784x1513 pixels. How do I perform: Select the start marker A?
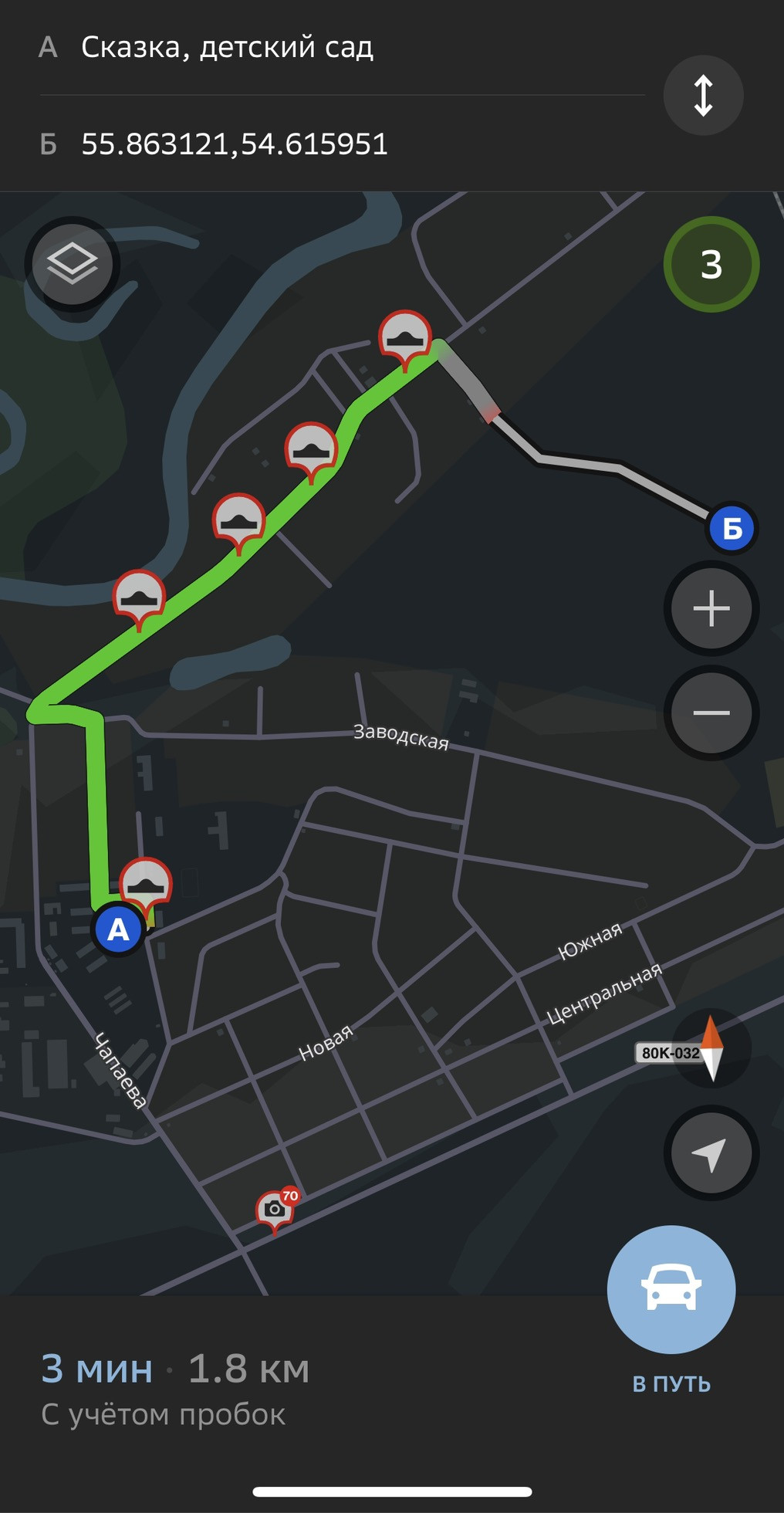pos(118,929)
